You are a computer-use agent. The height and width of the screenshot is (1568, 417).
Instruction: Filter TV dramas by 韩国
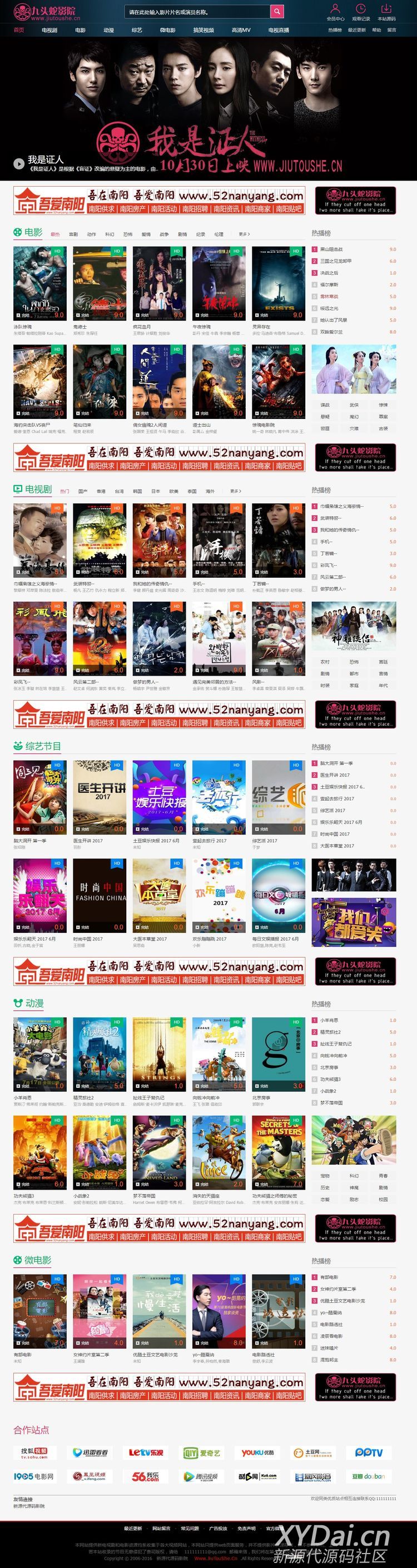137,491
